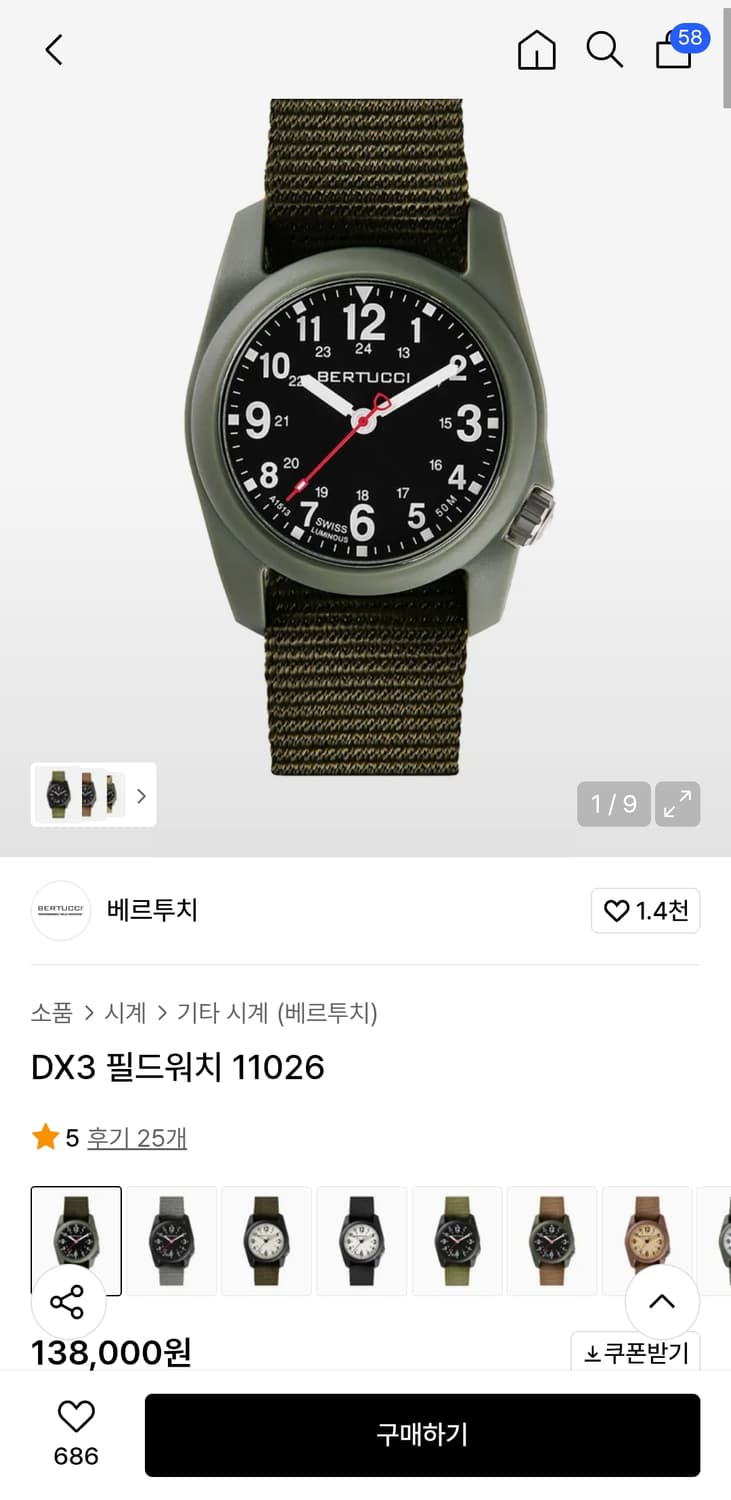Open the share options via share icon

point(68,1302)
